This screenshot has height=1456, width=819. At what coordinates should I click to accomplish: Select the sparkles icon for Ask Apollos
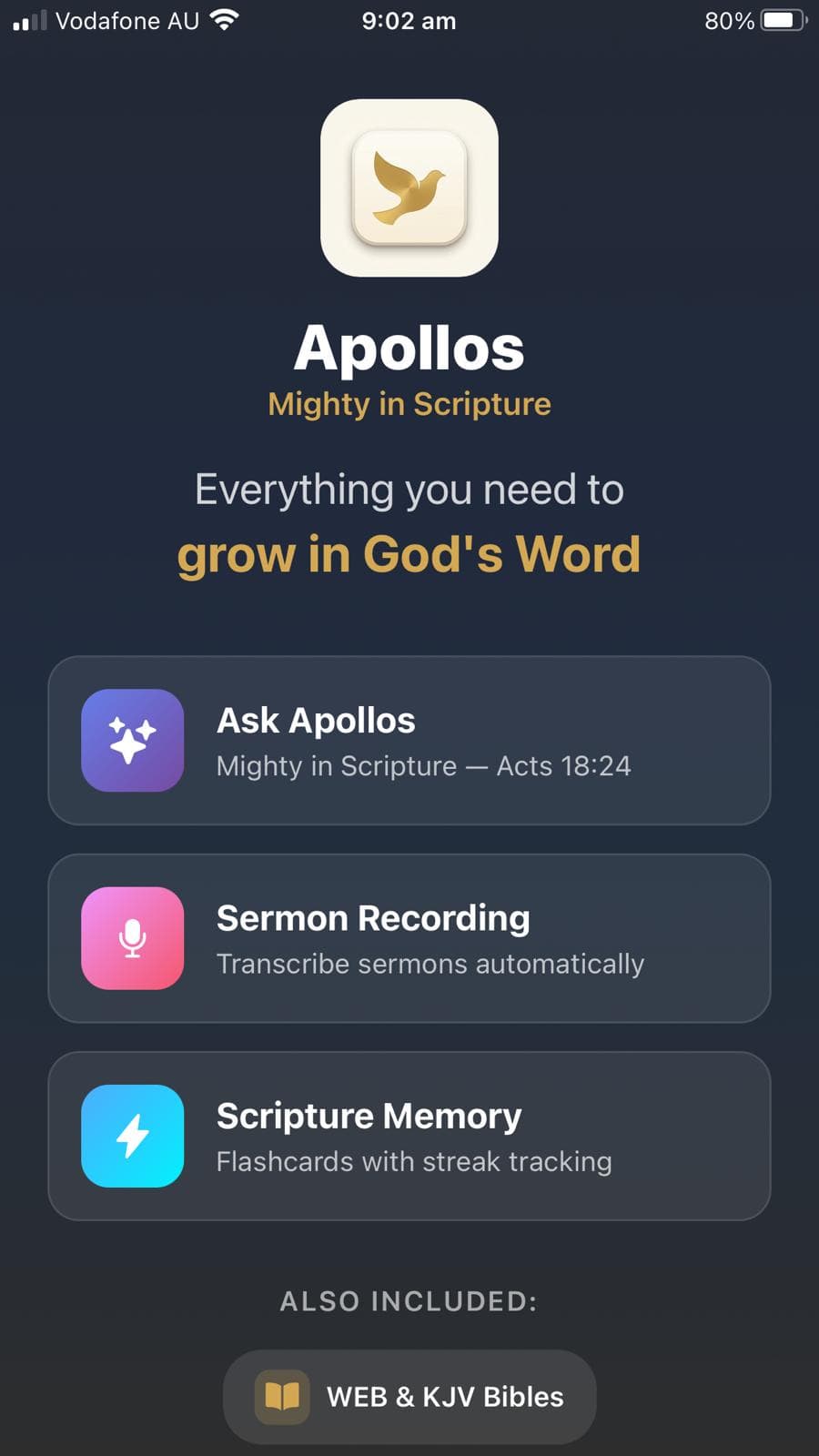point(132,740)
